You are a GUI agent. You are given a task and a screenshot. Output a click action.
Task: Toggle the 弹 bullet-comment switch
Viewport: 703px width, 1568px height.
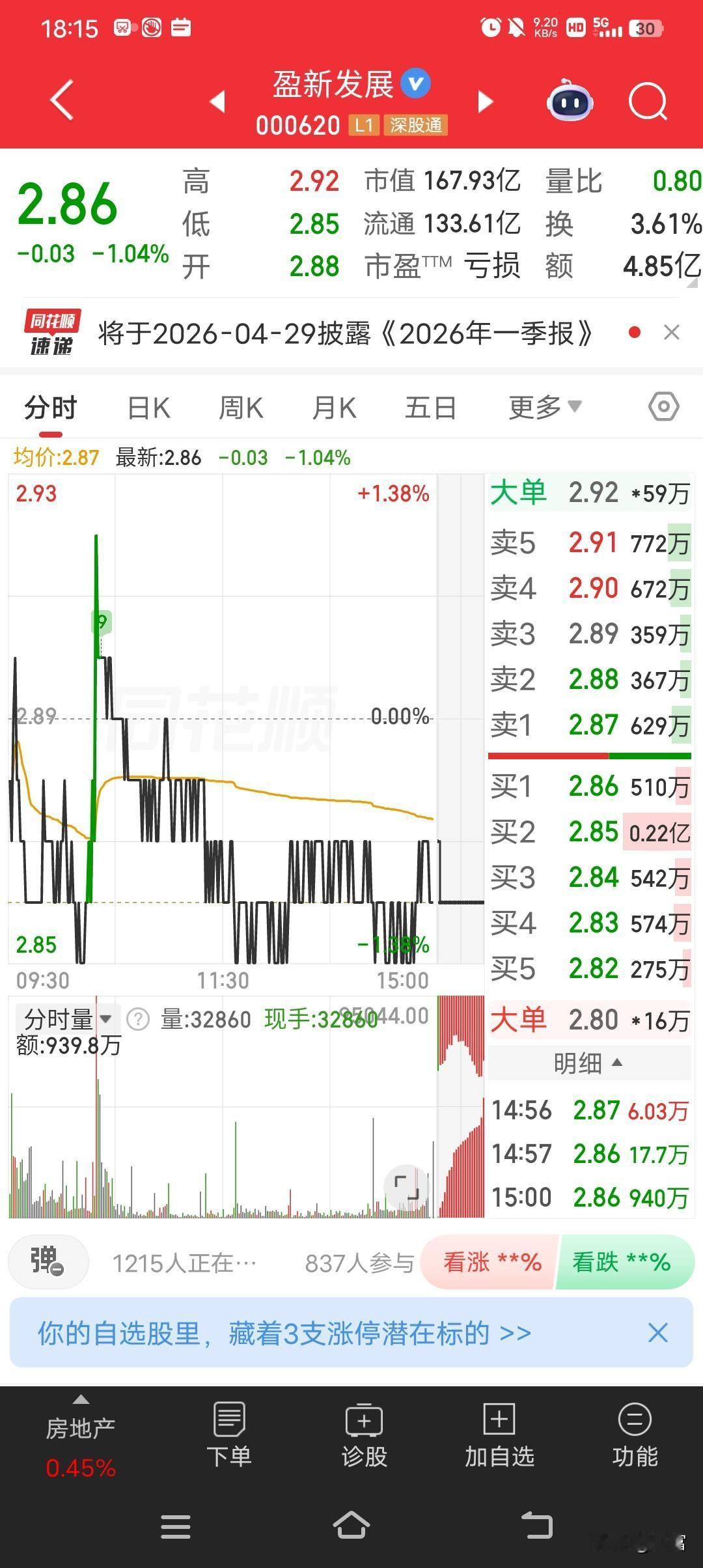click(x=48, y=1262)
